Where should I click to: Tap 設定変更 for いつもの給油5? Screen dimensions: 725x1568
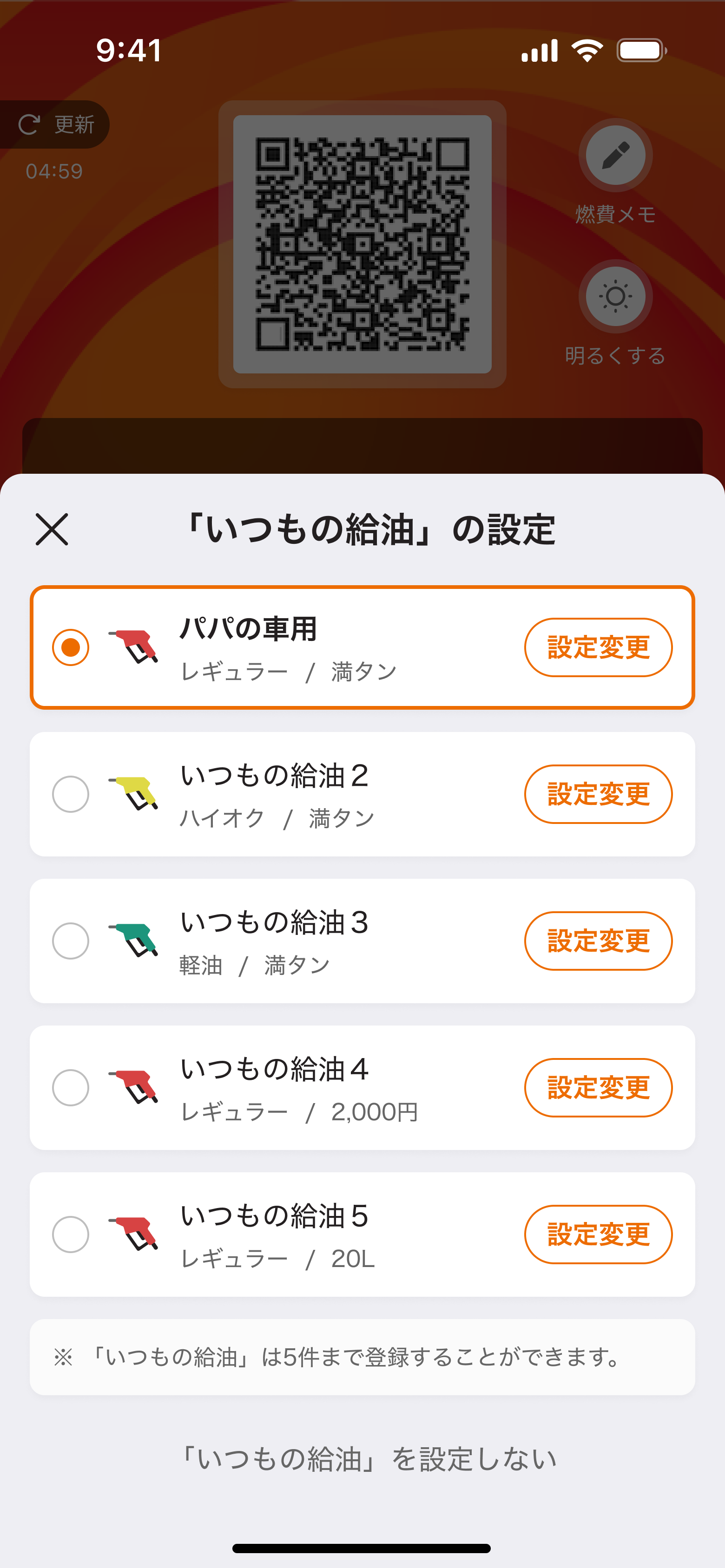click(598, 1234)
